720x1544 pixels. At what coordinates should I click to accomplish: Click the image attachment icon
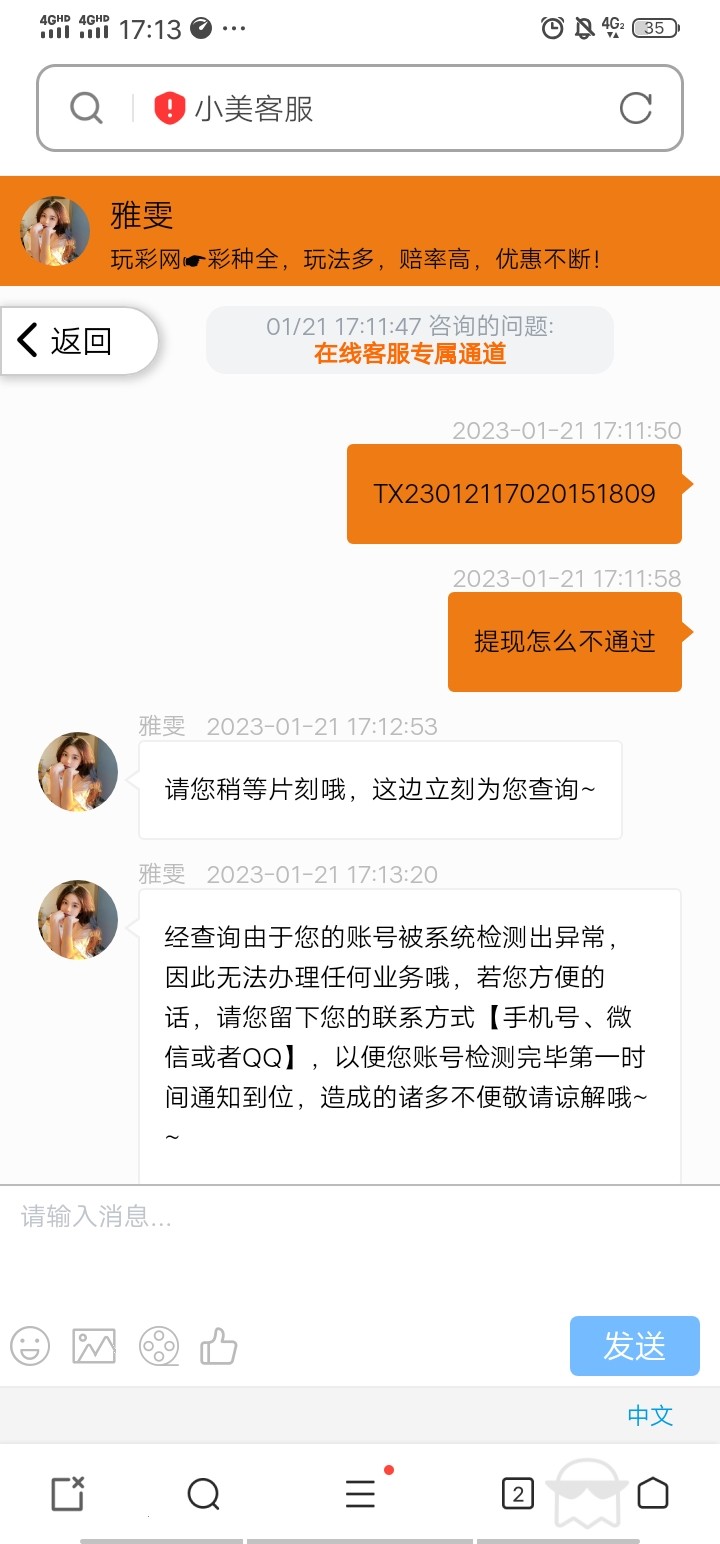coord(94,1346)
